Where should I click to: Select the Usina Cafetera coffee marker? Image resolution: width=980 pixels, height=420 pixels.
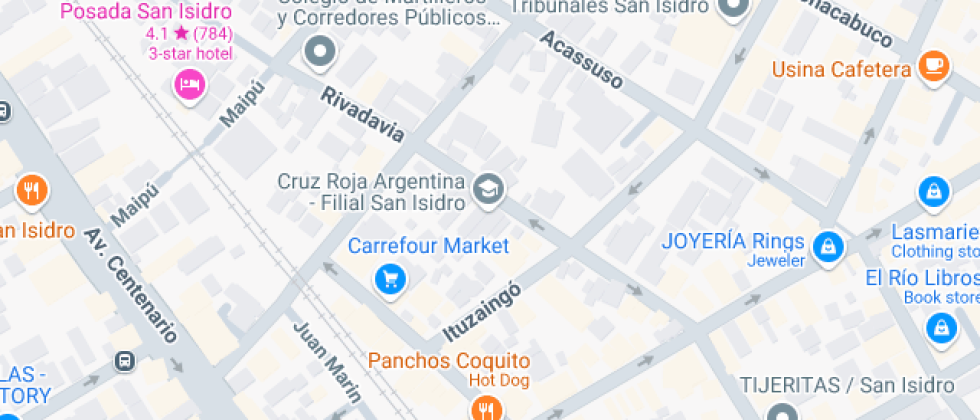934,66
